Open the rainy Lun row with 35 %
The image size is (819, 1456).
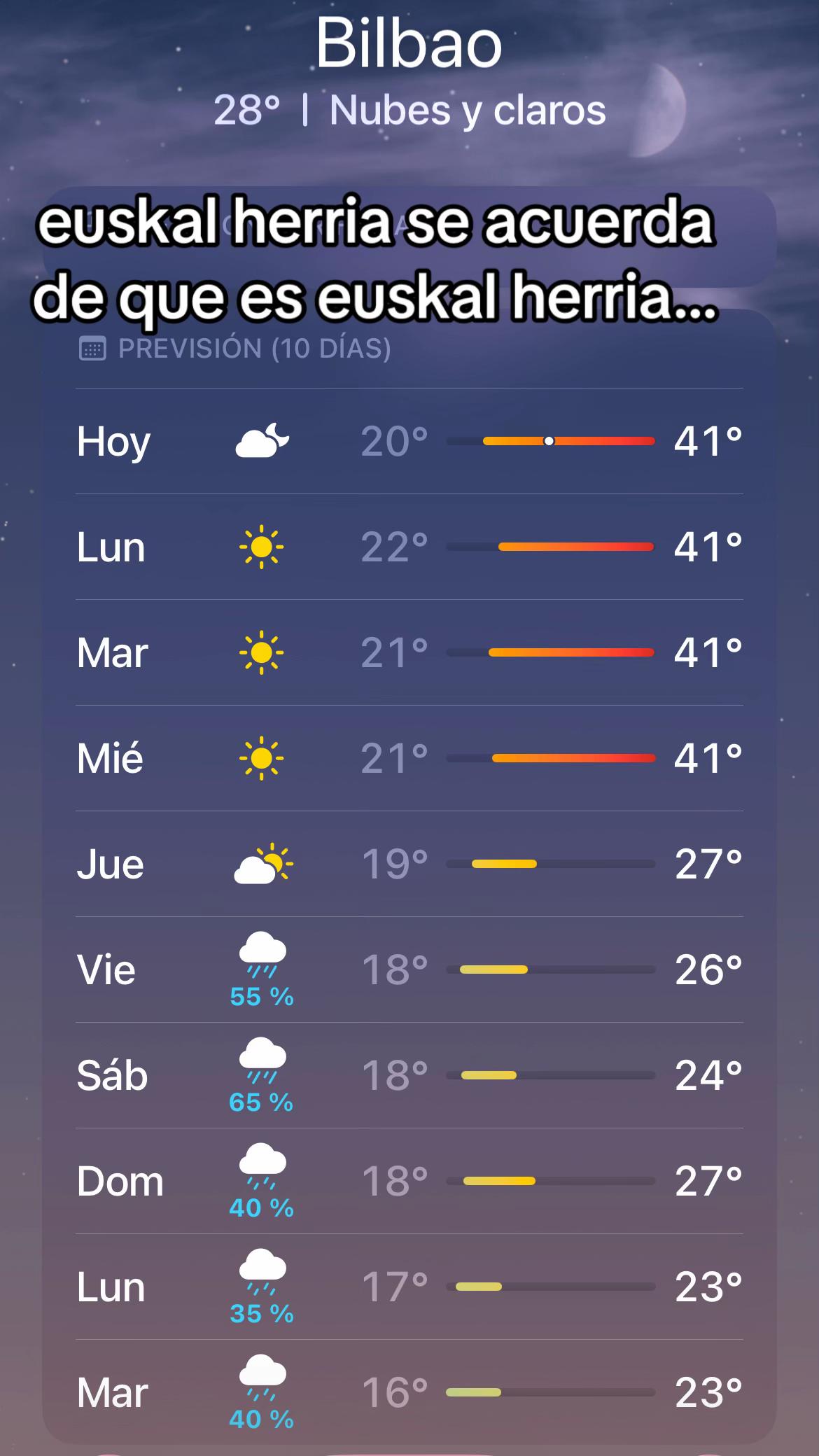(x=409, y=1287)
